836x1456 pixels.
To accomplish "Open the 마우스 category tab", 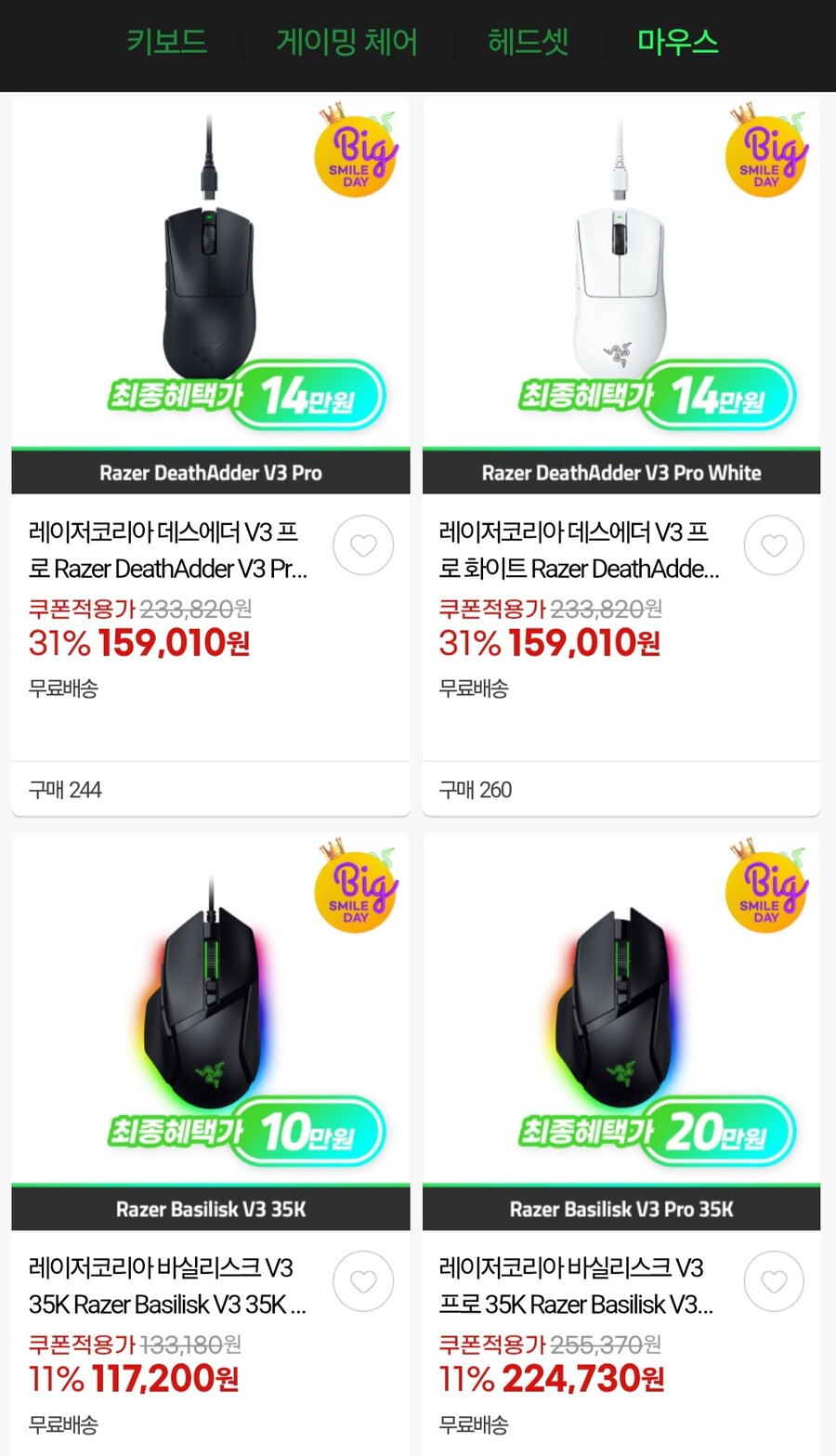I will point(677,41).
